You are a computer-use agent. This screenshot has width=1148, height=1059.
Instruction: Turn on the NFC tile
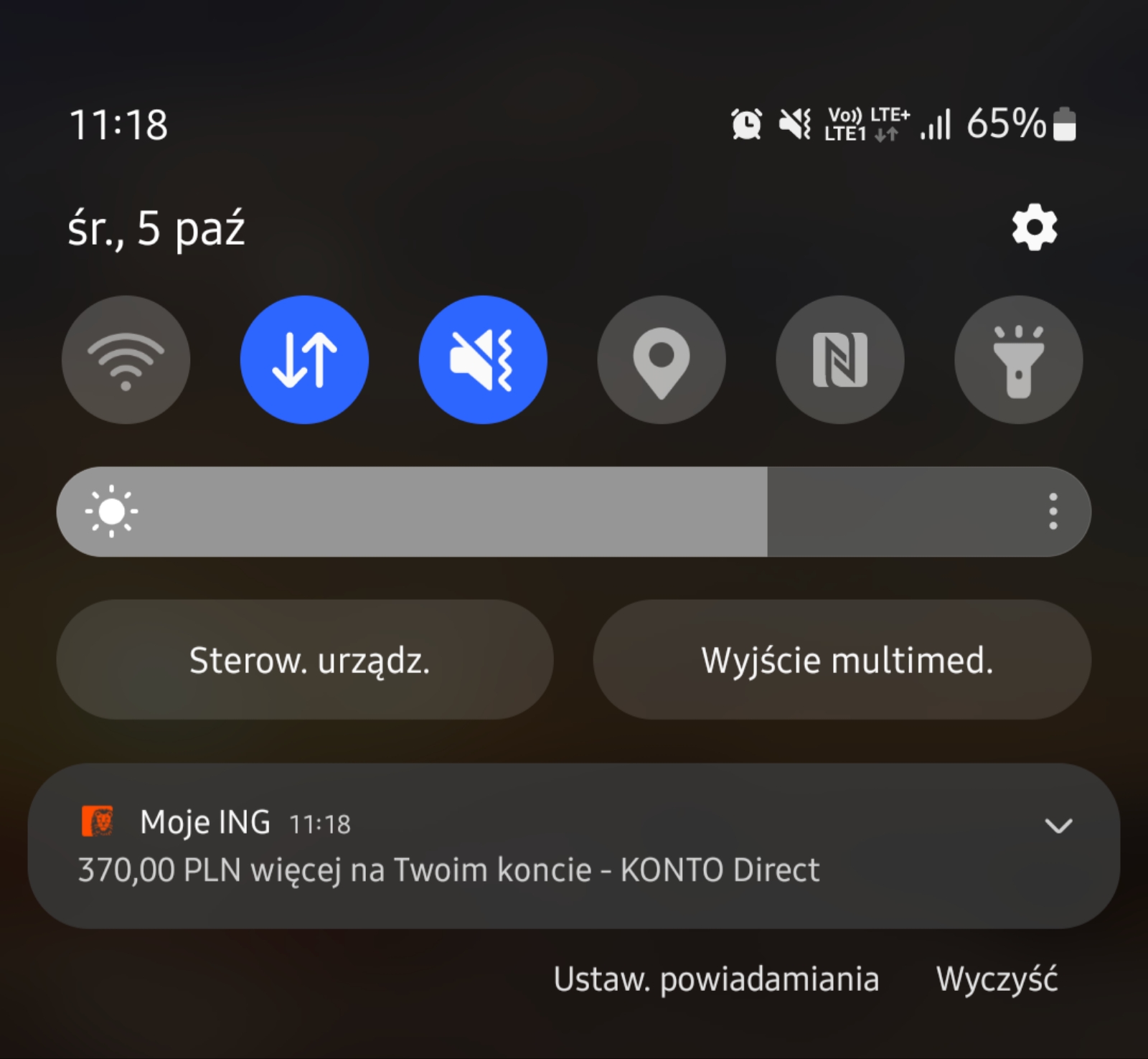pyautogui.click(x=839, y=359)
